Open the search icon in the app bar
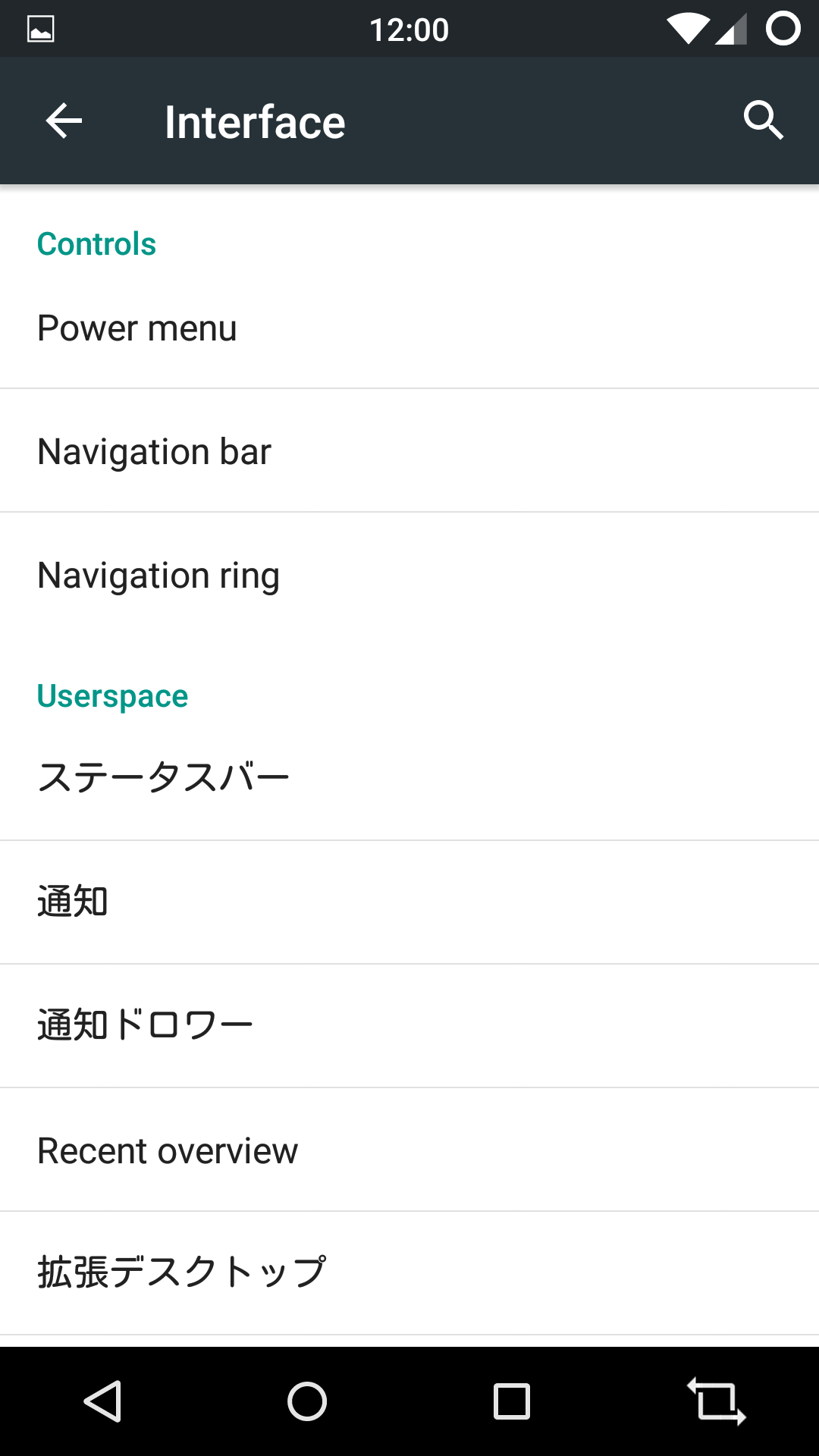 pyautogui.click(x=763, y=121)
